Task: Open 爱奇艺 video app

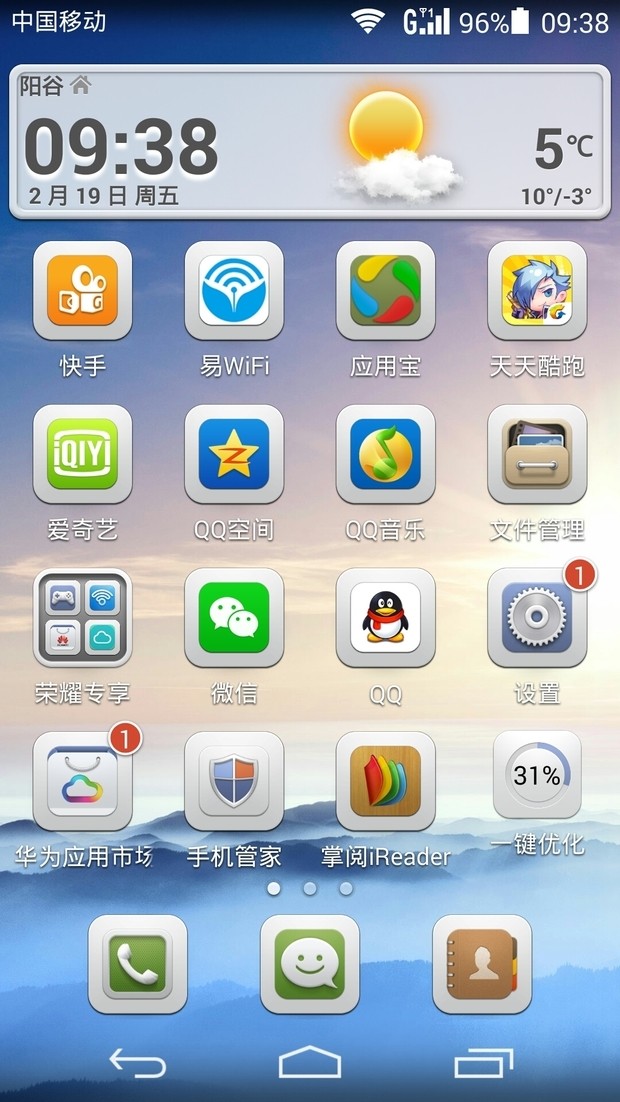Action: 83,454
